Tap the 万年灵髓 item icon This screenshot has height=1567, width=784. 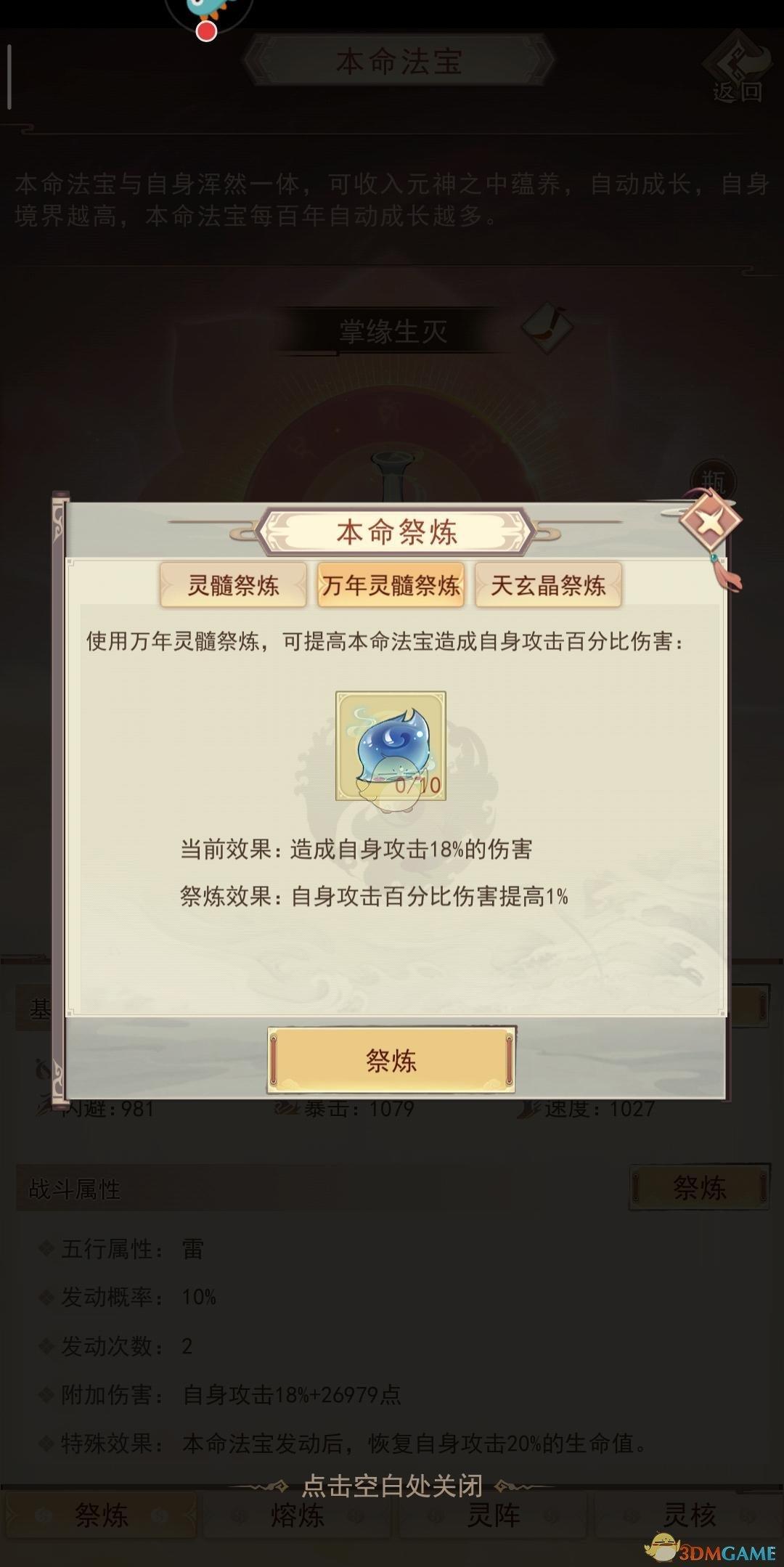click(x=391, y=746)
